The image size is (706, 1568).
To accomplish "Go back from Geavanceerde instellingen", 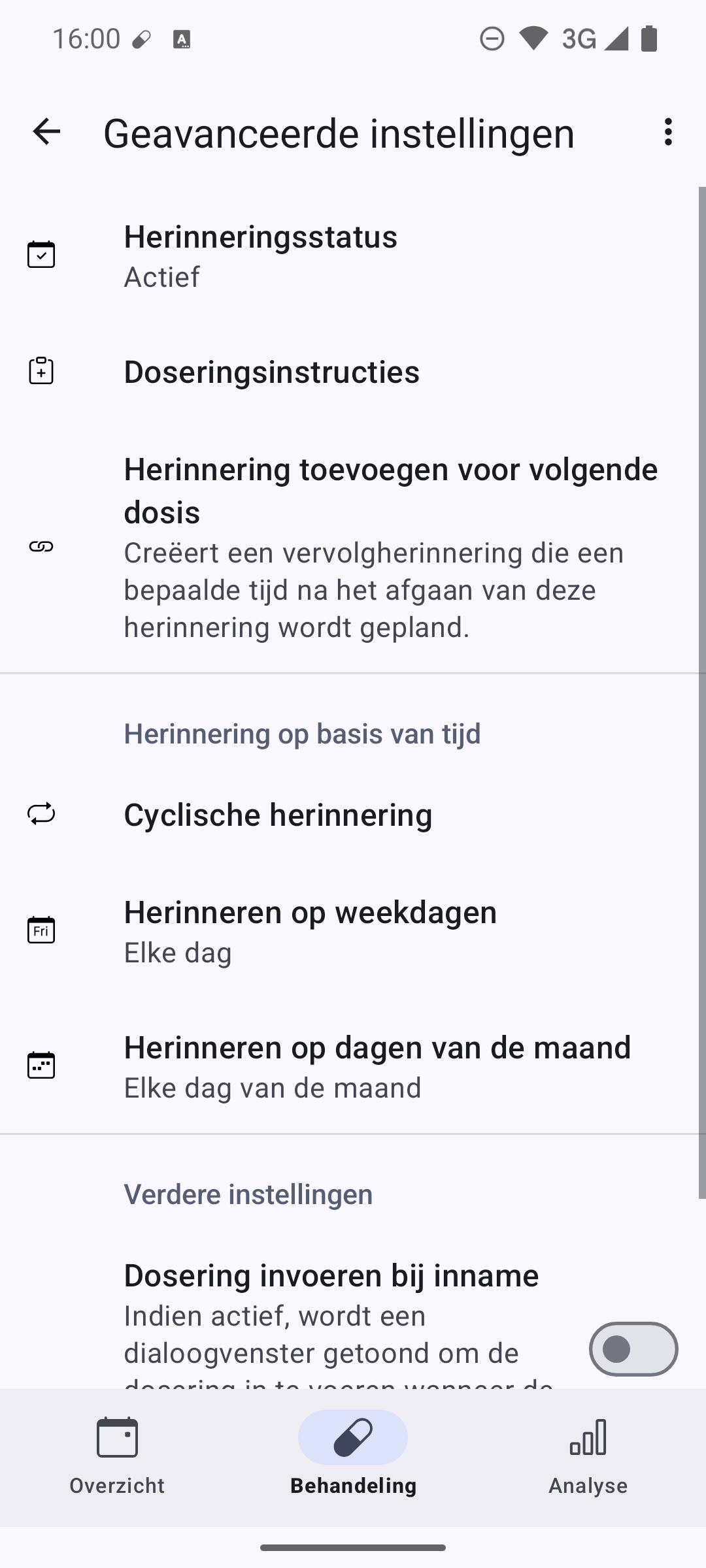I will tap(46, 132).
